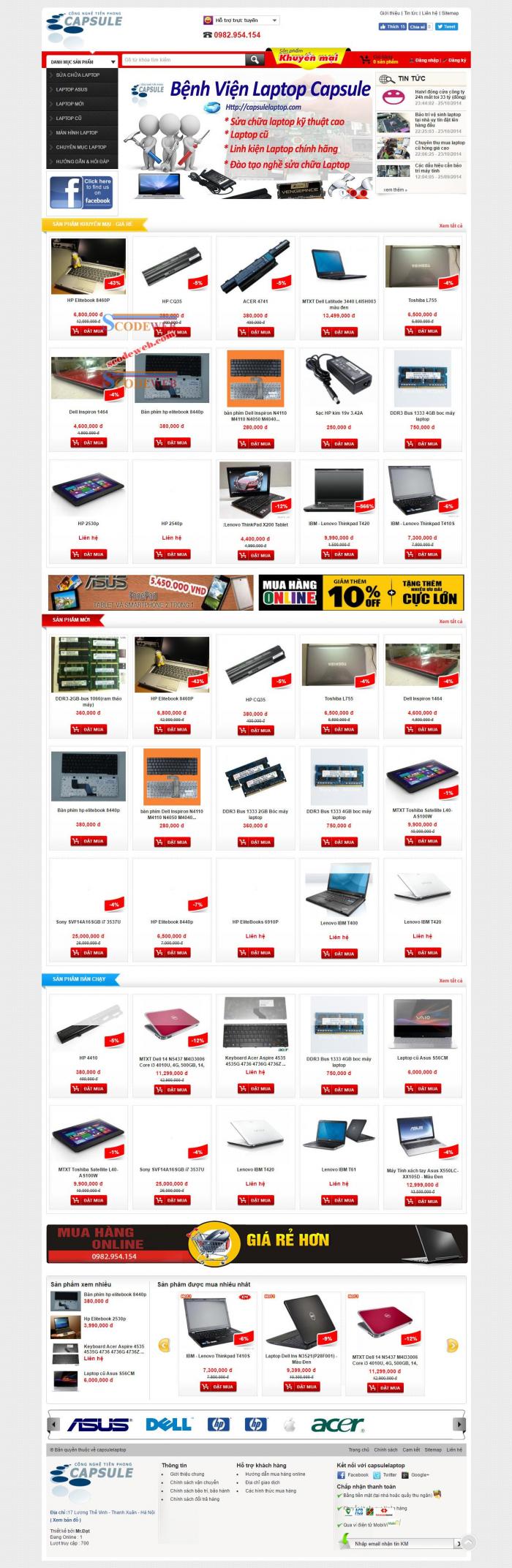Advance most-purchased carousel with right arrow

tap(452, 1344)
